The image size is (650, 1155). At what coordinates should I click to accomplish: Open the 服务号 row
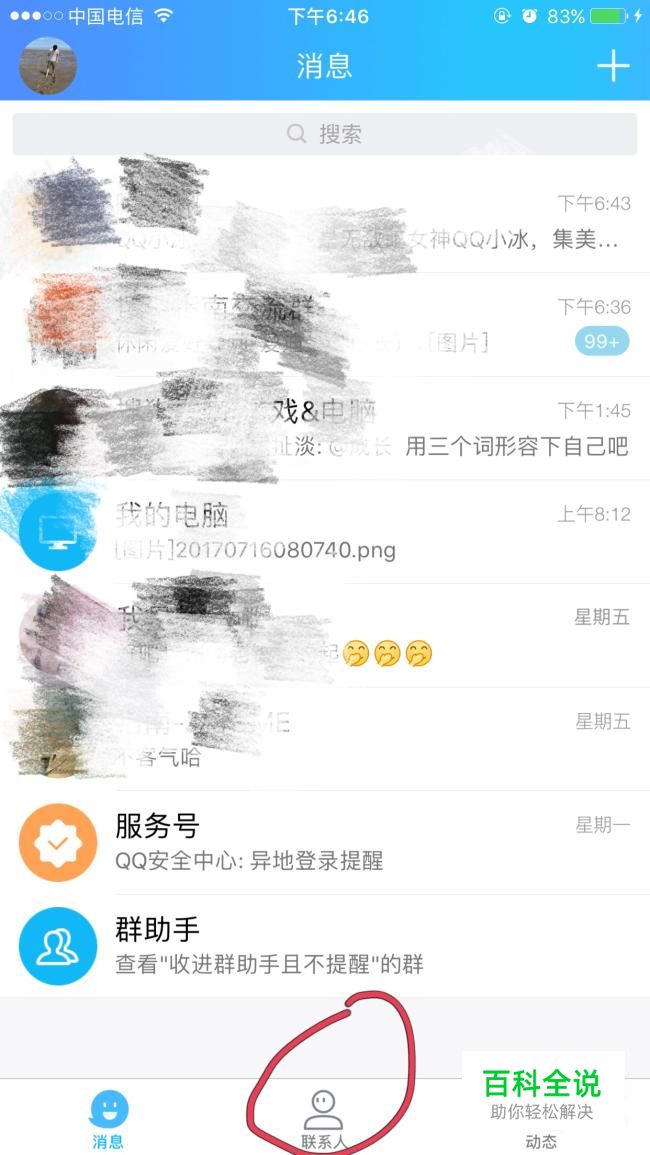pyautogui.click(x=325, y=842)
